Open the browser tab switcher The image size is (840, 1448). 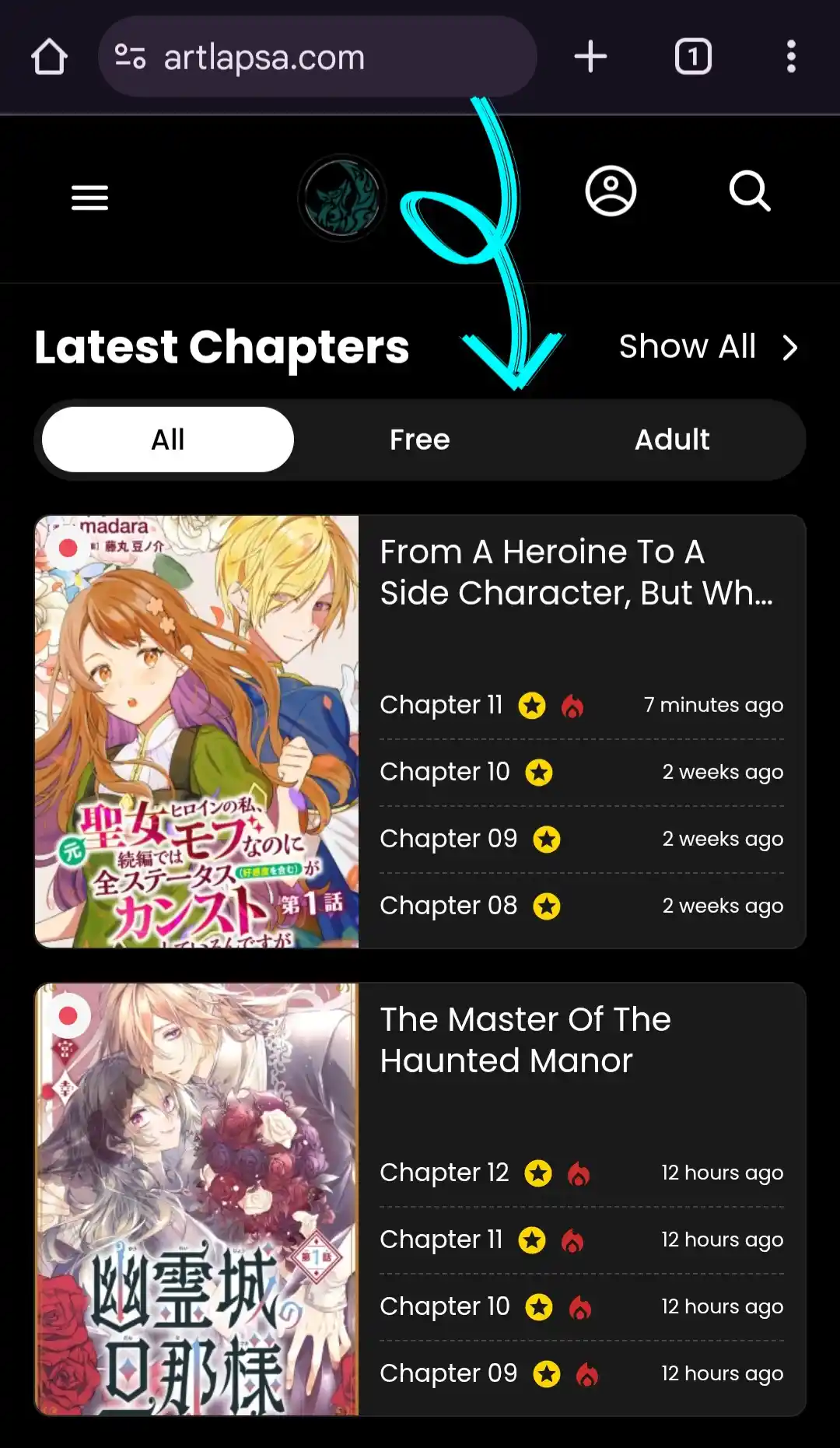pos(693,57)
